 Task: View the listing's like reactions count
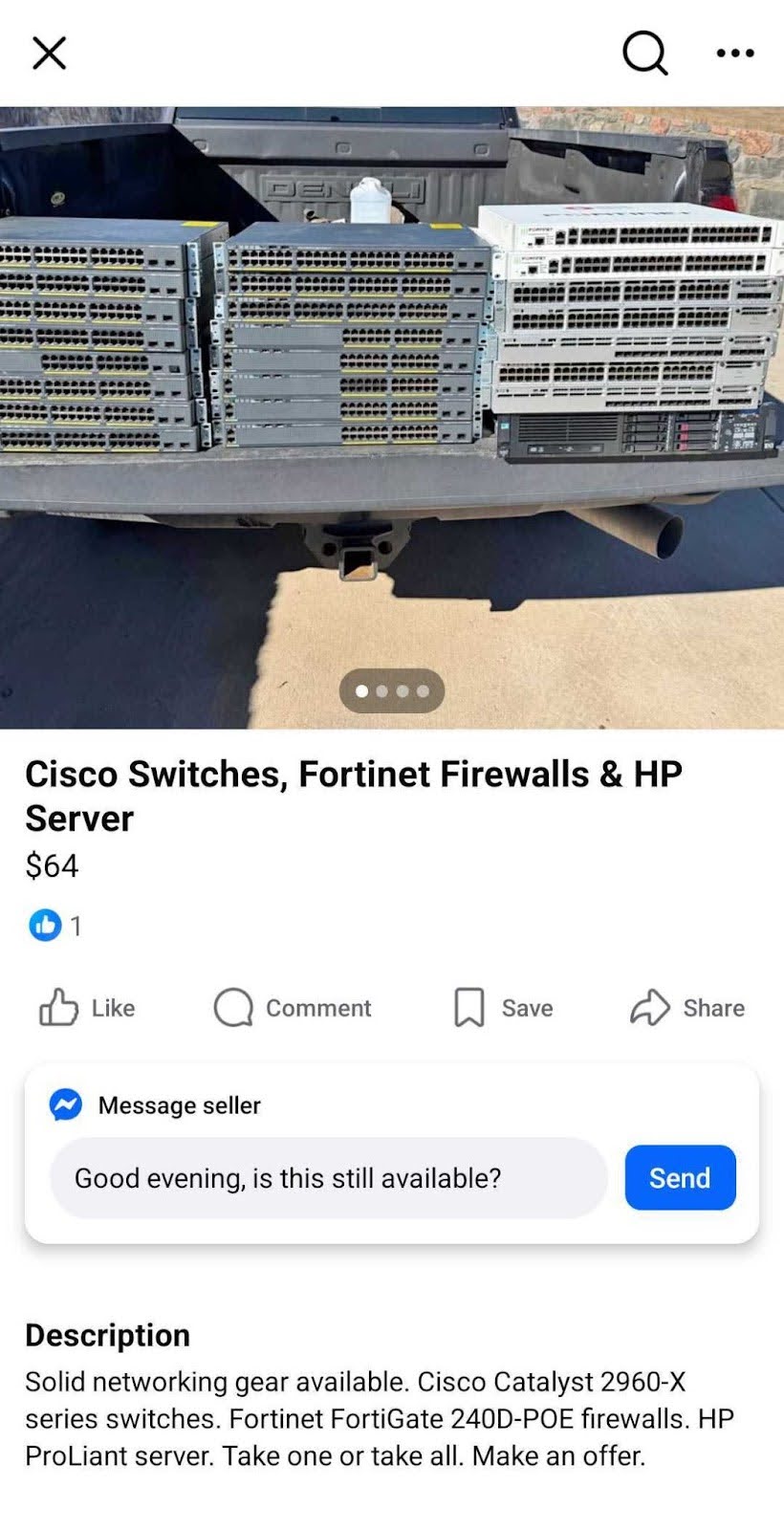[54, 926]
